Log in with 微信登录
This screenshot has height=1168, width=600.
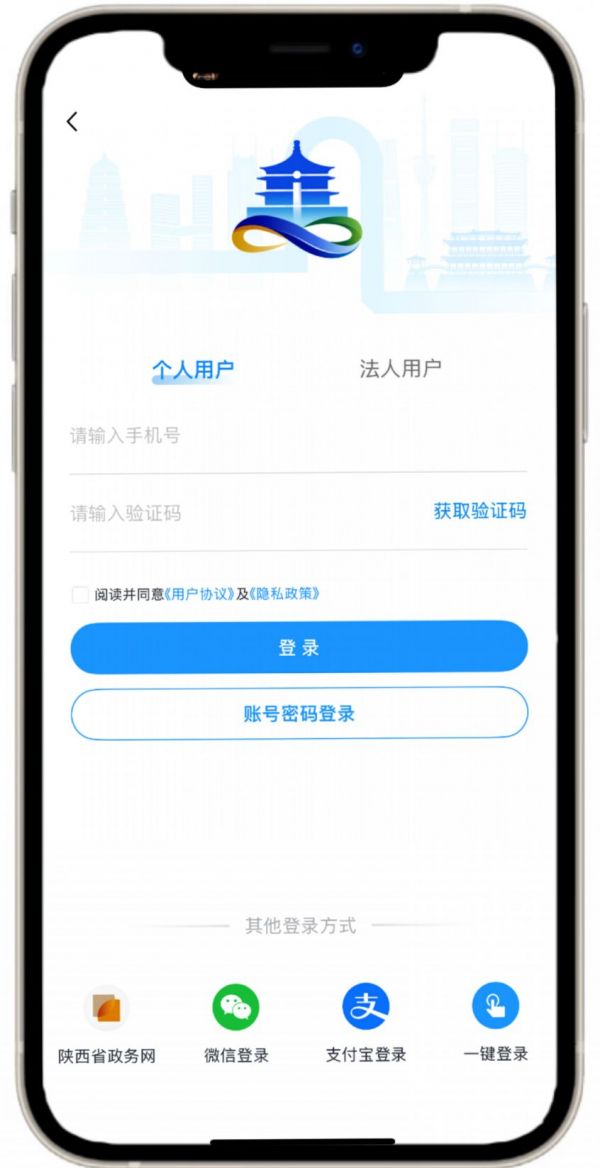[x=236, y=1008]
